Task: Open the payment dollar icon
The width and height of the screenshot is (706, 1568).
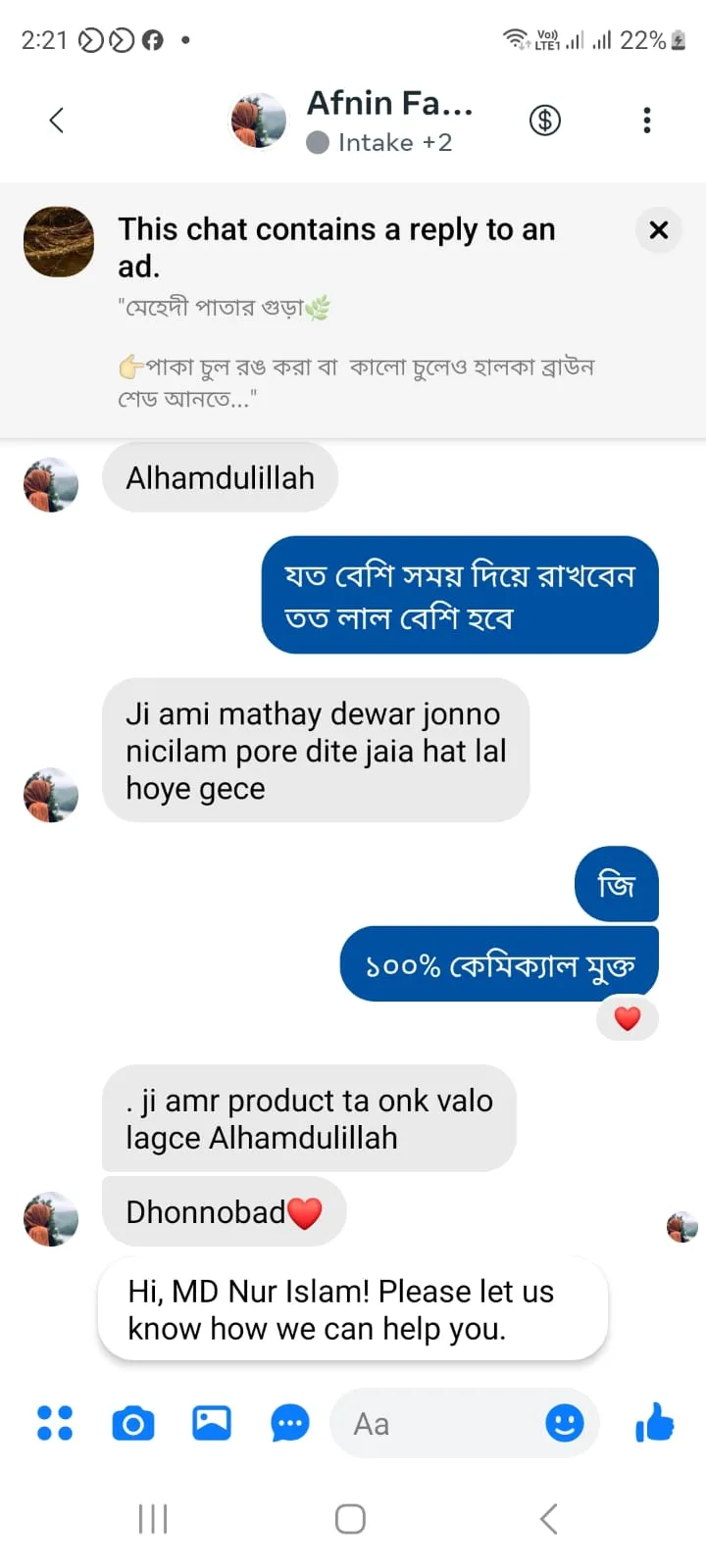Action: pyautogui.click(x=545, y=121)
